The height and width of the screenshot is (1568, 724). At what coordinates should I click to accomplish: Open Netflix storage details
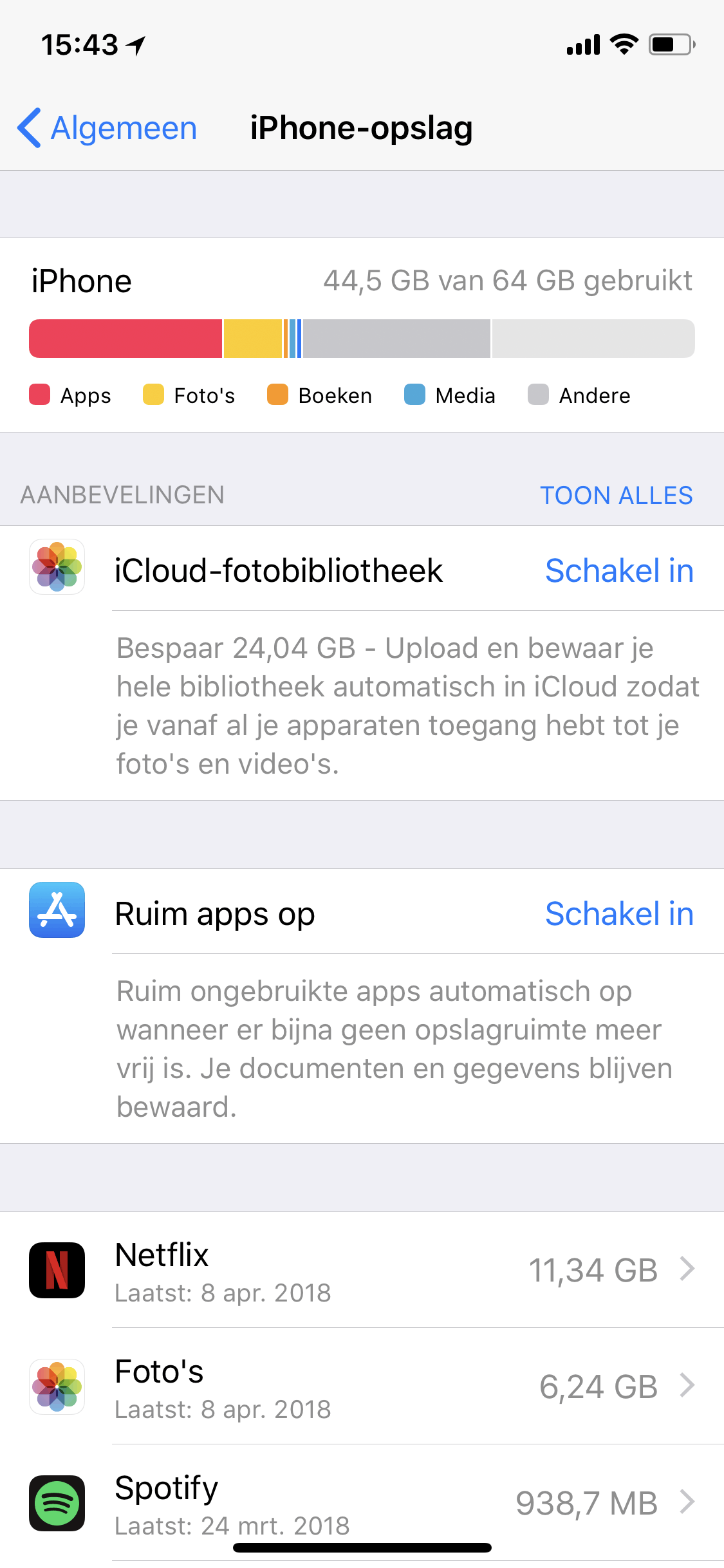[x=386, y=1270]
